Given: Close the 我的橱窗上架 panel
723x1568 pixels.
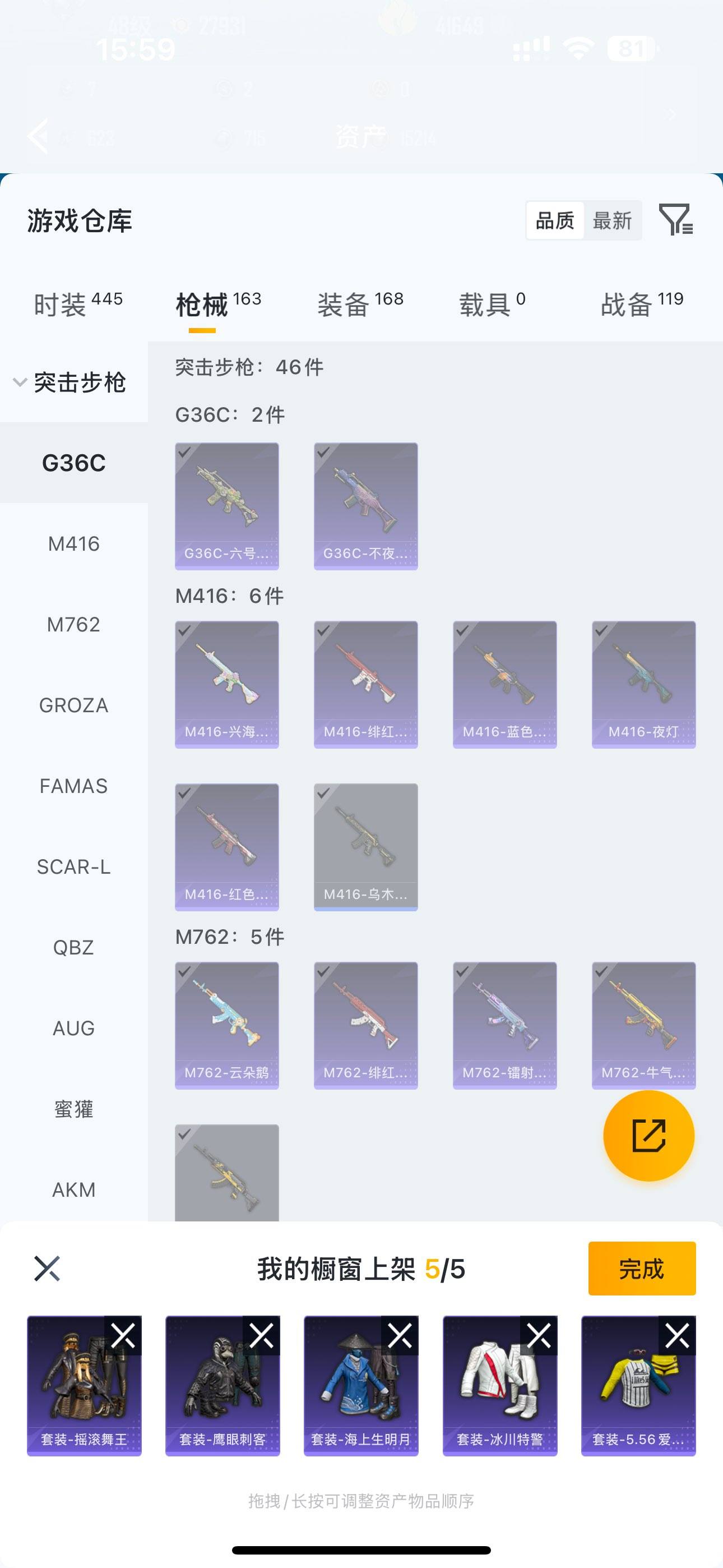Looking at the screenshot, I should (x=47, y=1269).
